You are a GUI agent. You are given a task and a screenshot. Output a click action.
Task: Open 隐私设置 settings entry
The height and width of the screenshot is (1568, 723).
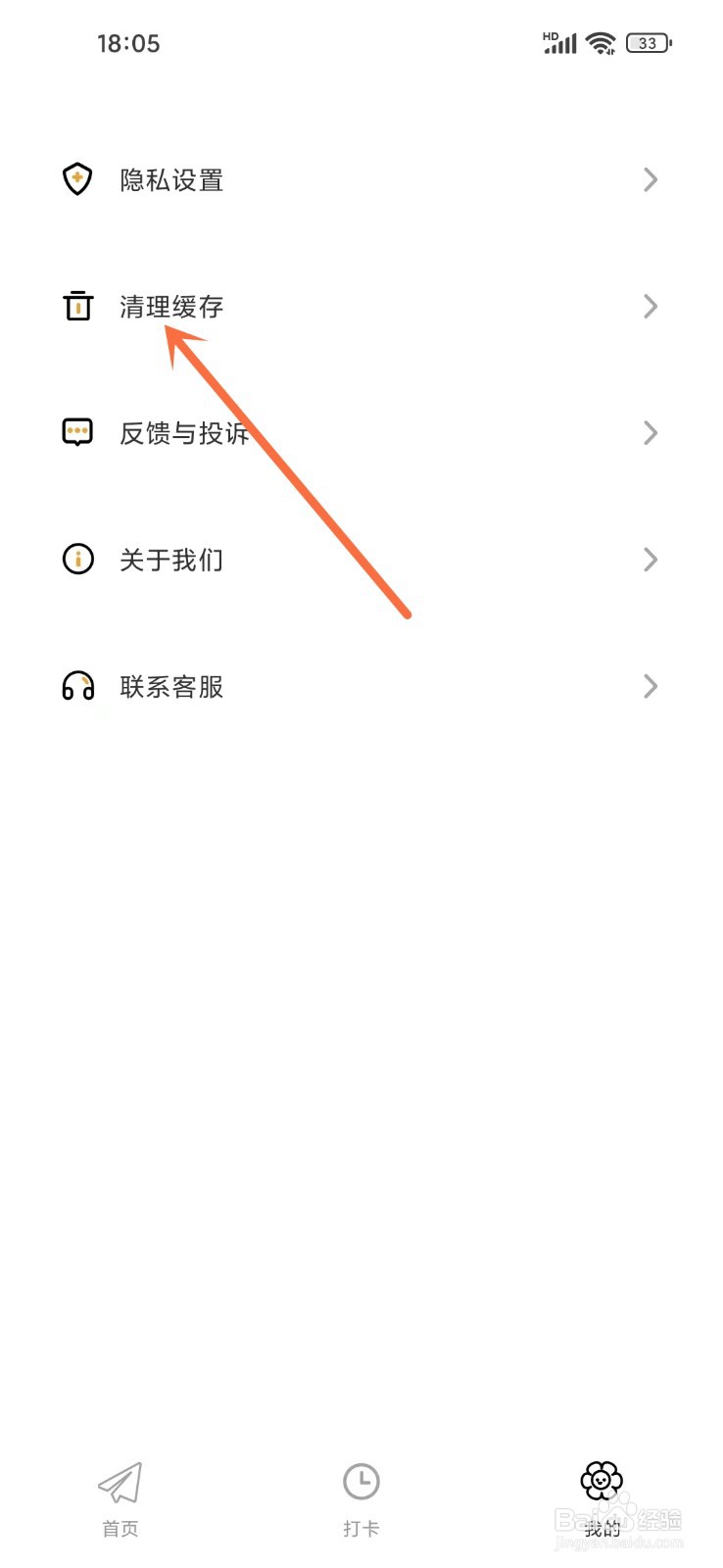click(x=171, y=179)
